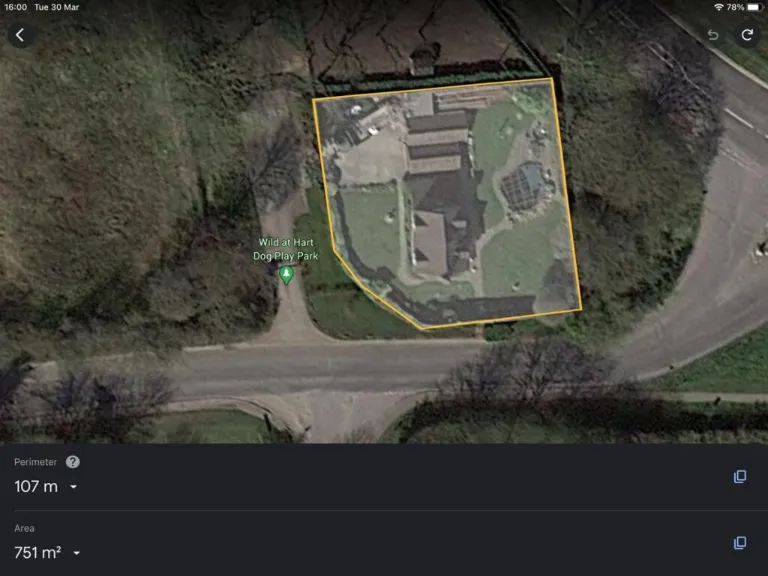Undo the last measurement point
The width and height of the screenshot is (768, 576).
713,35
